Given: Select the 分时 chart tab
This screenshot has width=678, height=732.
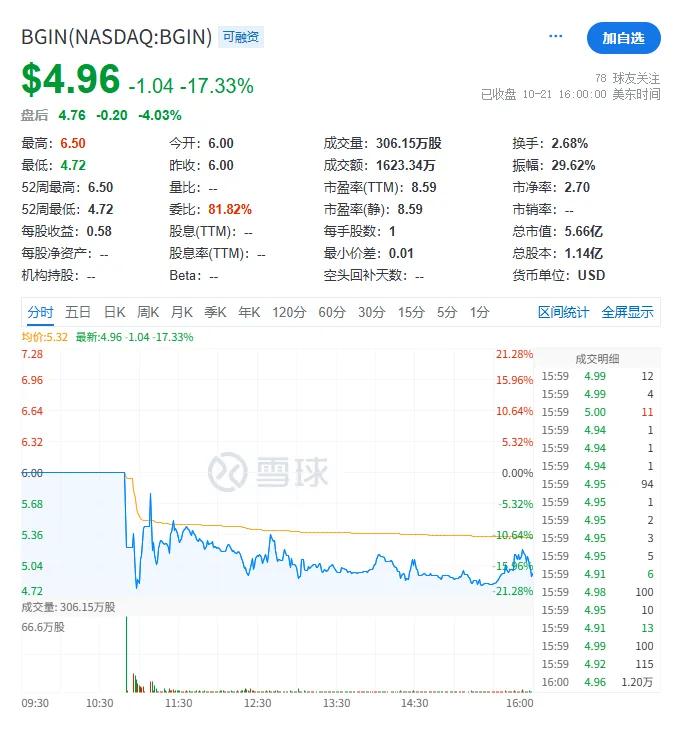Looking at the screenshot, I should [x=41, y=312].
